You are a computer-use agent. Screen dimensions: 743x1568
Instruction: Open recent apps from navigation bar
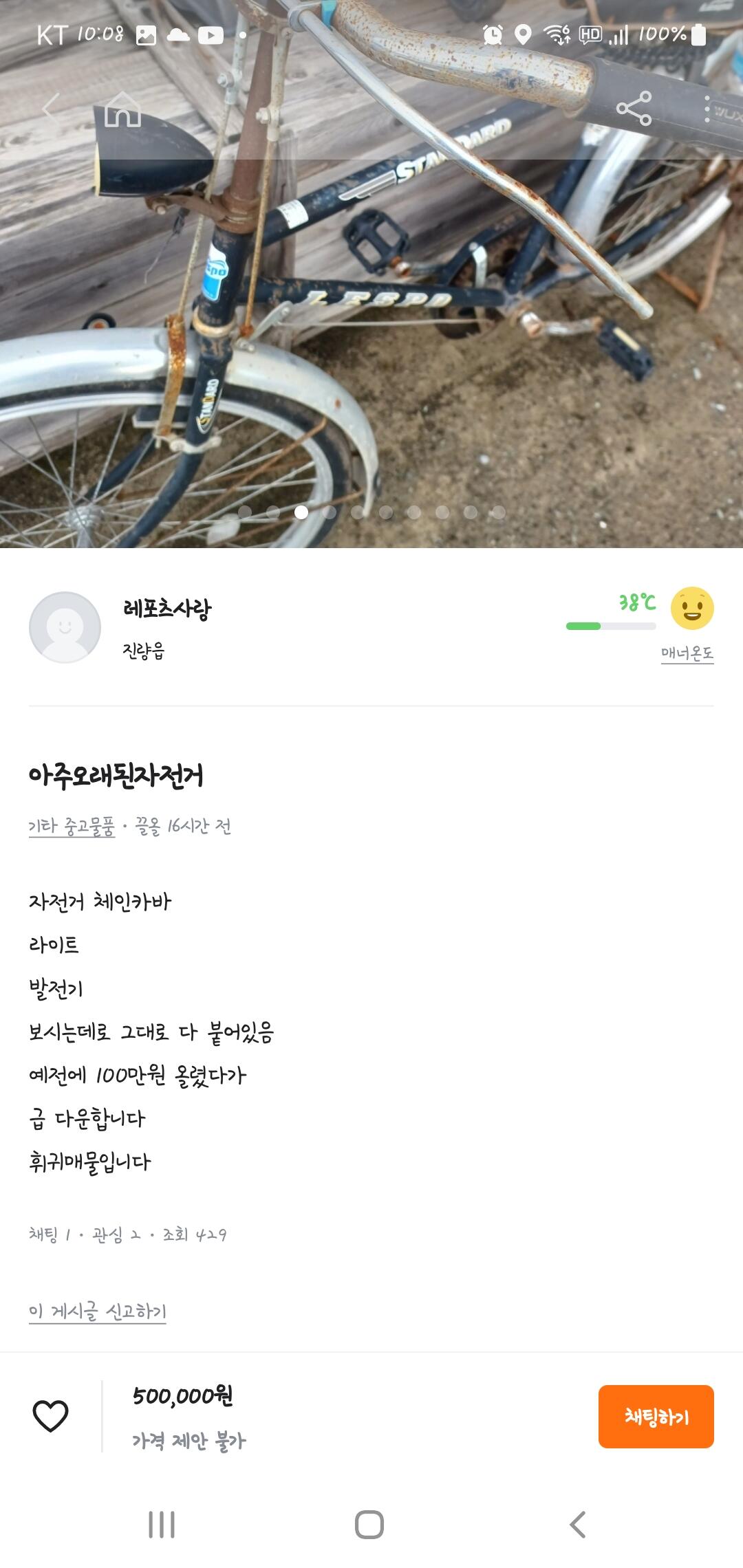(x=162, y=1525)
